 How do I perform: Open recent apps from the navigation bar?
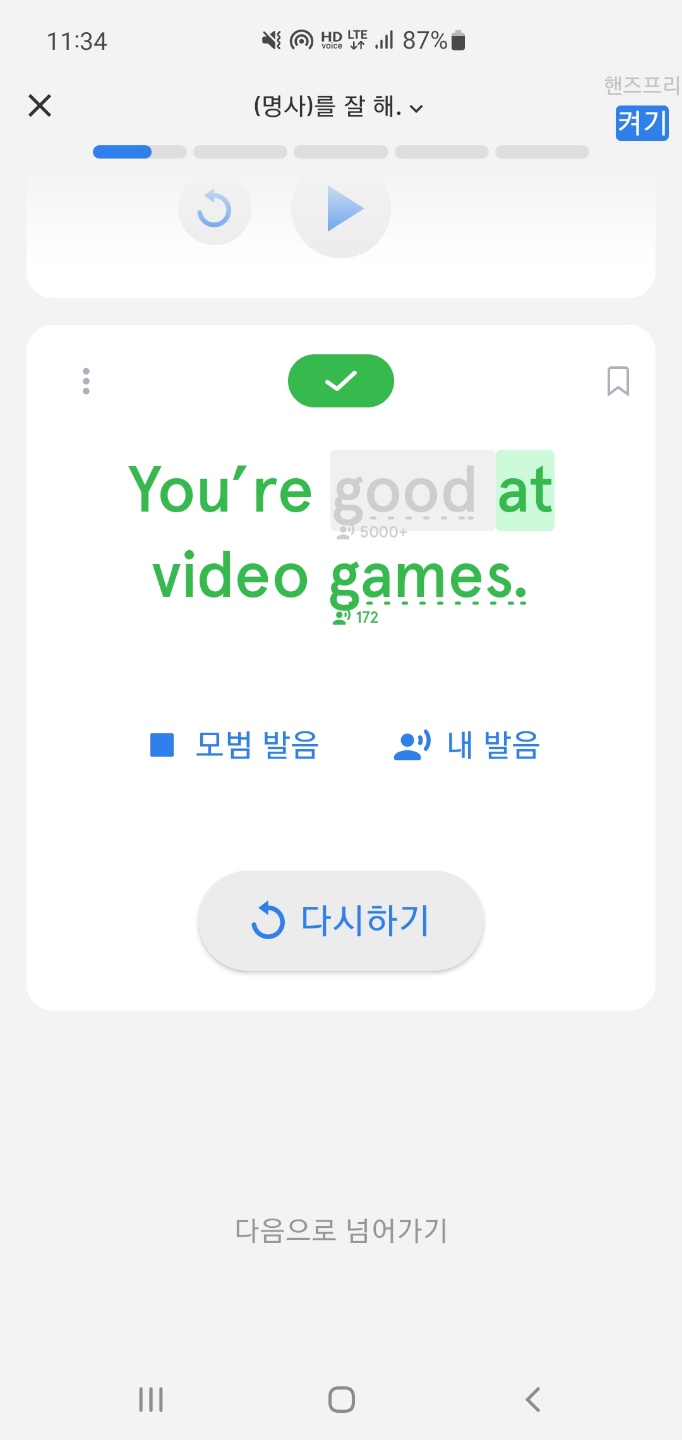click(151, 1399)
